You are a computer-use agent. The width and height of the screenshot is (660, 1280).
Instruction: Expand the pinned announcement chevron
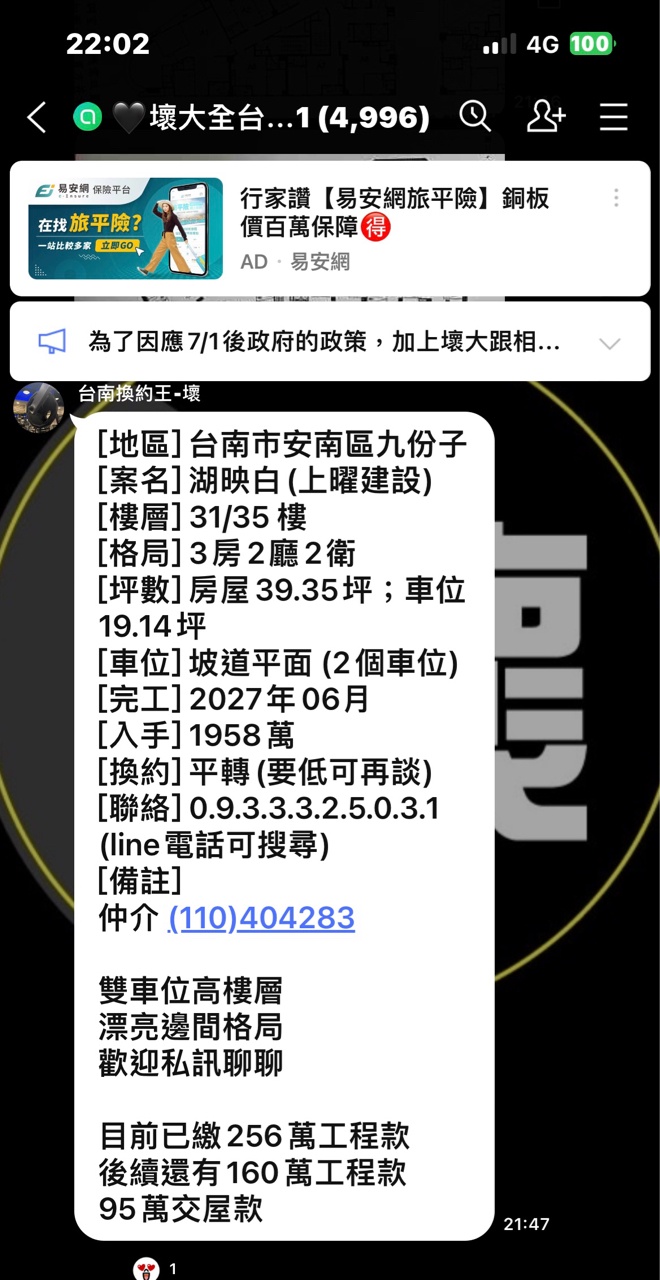tap(609, 344)
